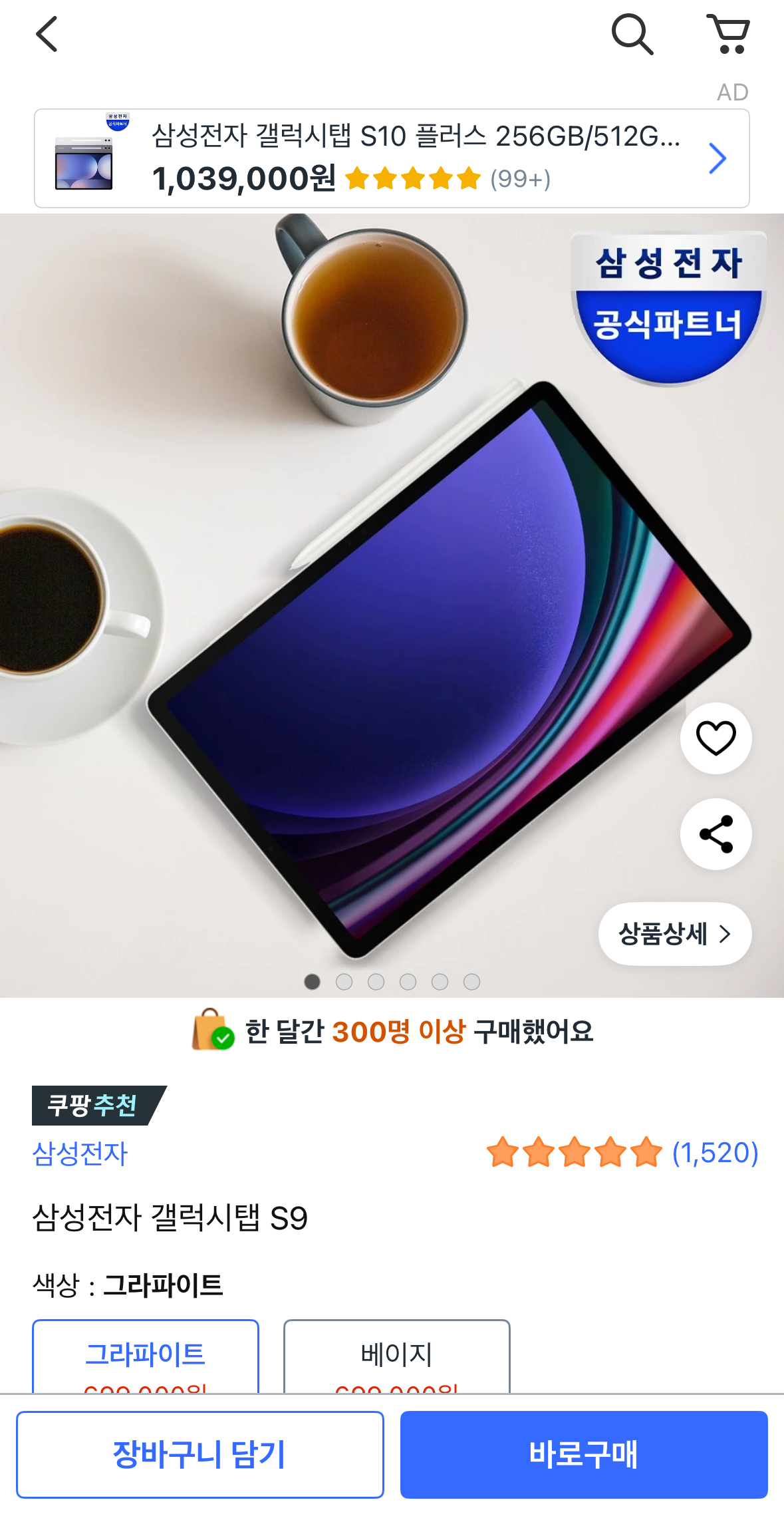
Task: Go back to the previous page
Action: click(47, 35)
